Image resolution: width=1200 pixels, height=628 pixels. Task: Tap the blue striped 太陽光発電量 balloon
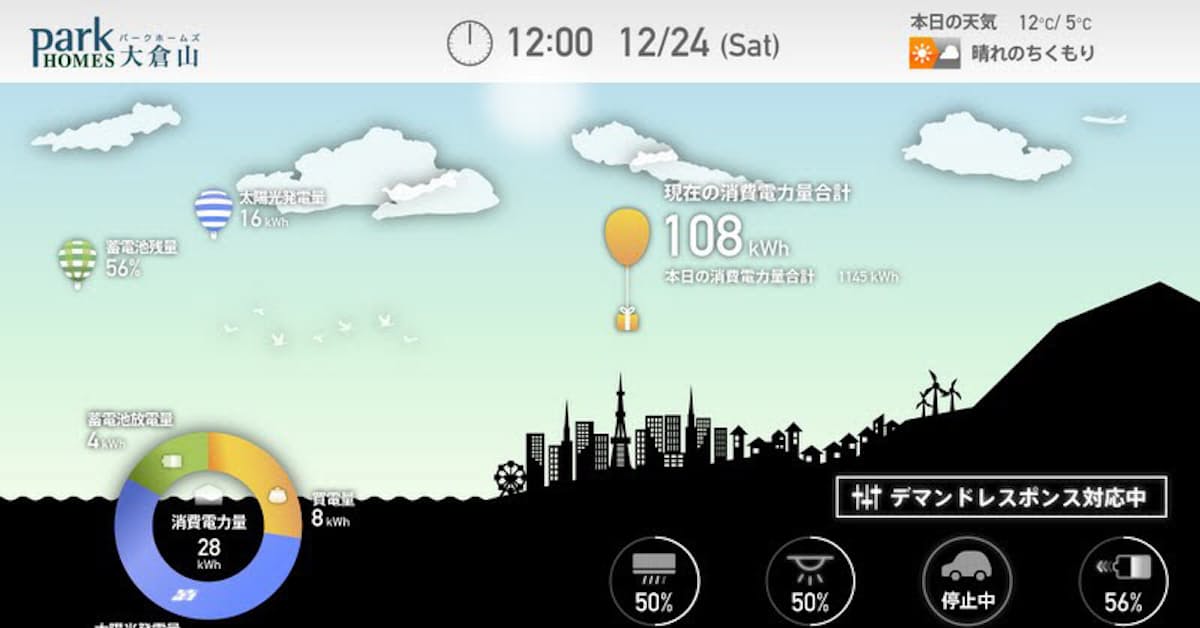point(213,211)
